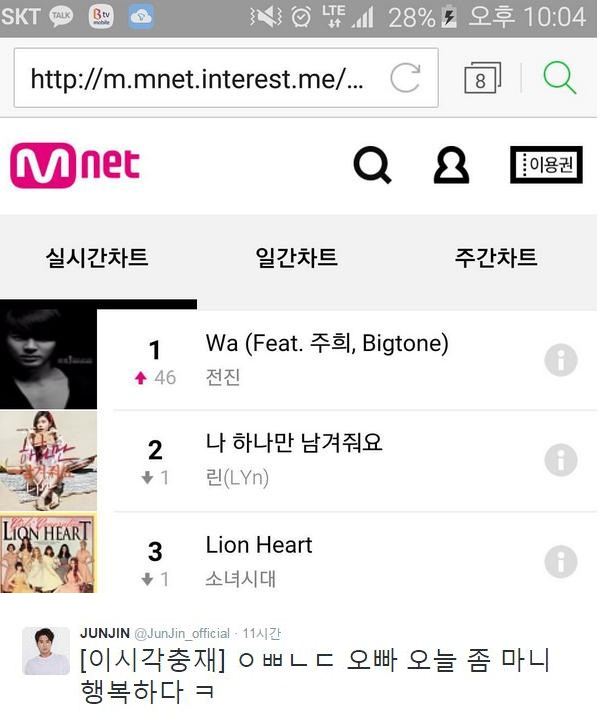Screen dimensions: 604x722
Task: View info for Wa (Feat. 주희, Bigtone)
Action: pos(561,360)
